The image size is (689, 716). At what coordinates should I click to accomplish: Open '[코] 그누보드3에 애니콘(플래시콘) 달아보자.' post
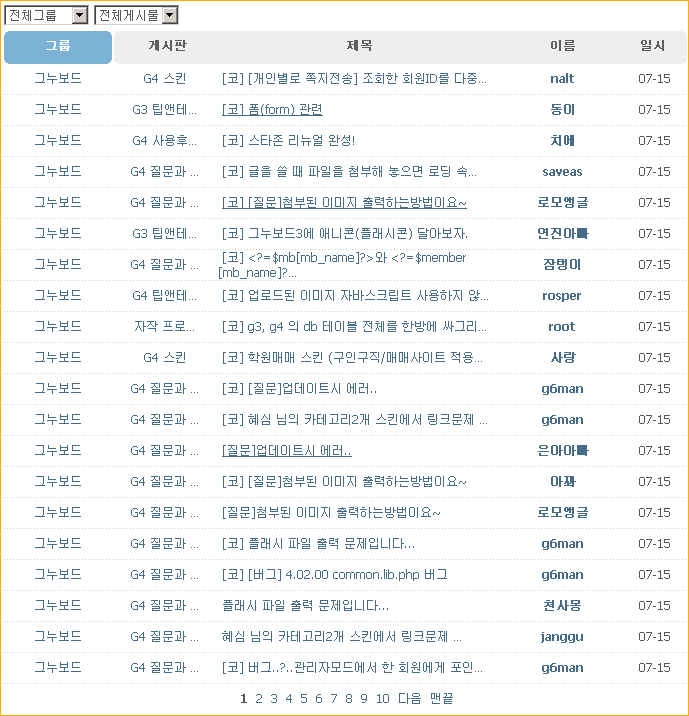(x=345, y=233)
